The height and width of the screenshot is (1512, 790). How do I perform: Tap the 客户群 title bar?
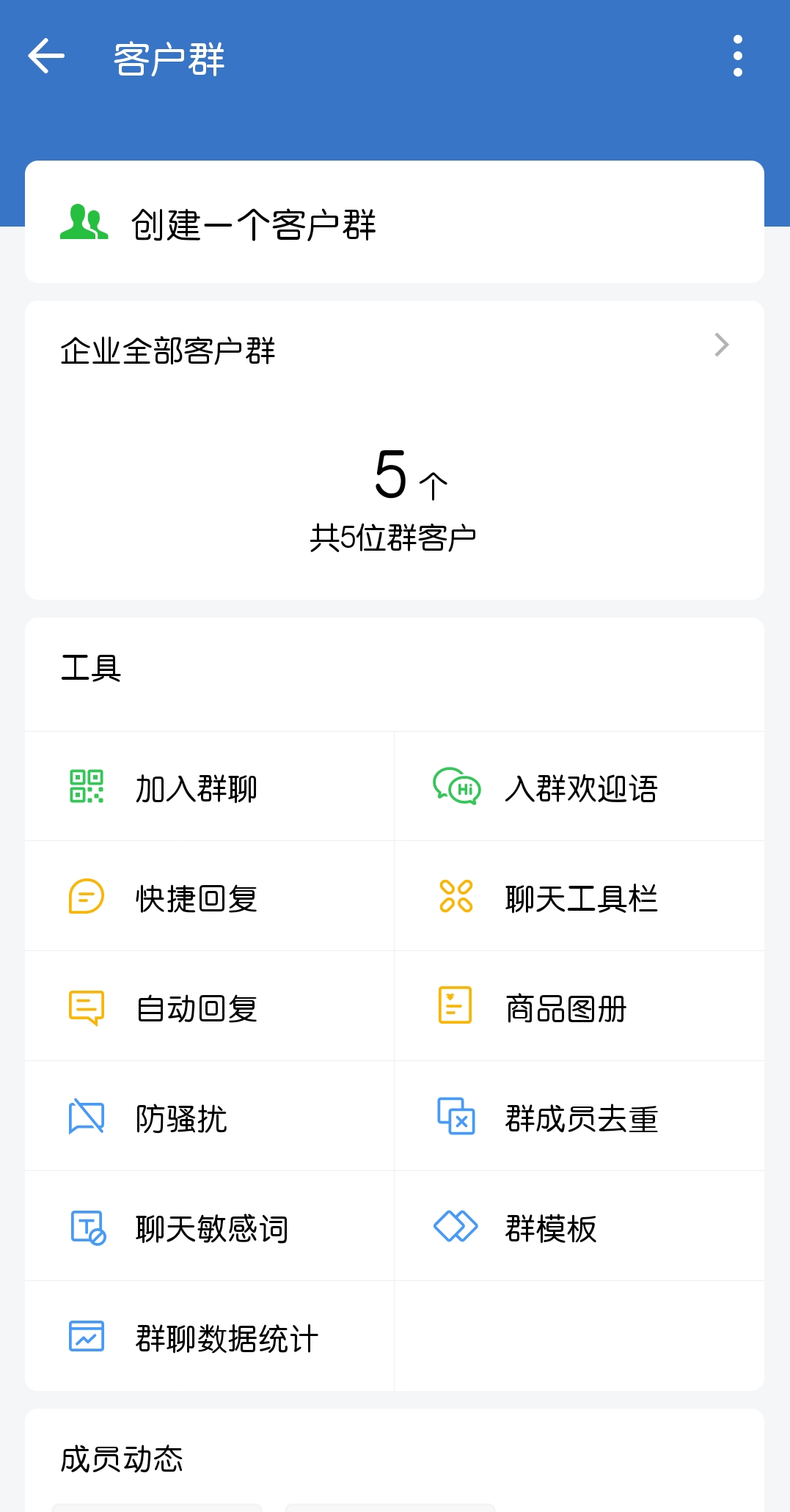pyautogui.click(x=167, y=59)
